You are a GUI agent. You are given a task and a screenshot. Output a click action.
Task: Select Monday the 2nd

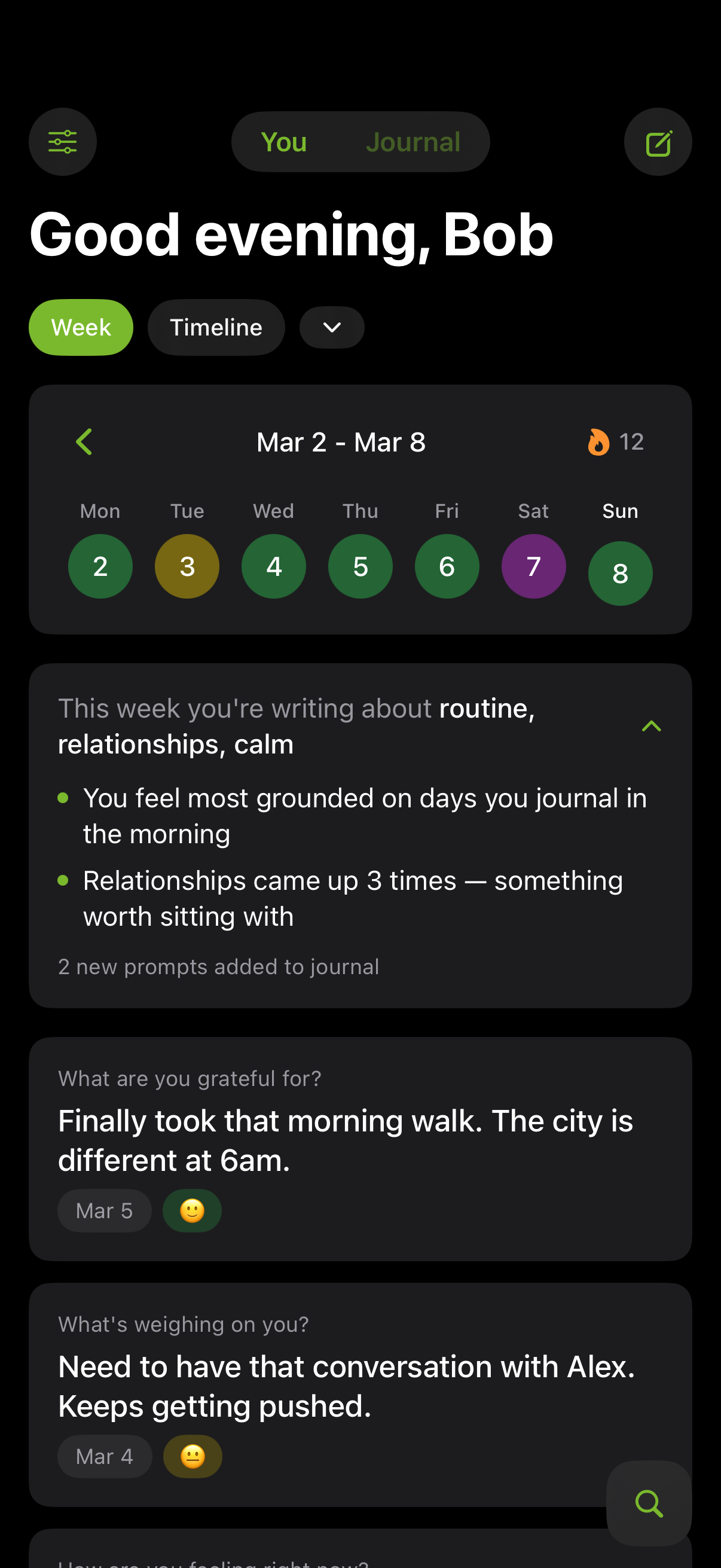100,566
